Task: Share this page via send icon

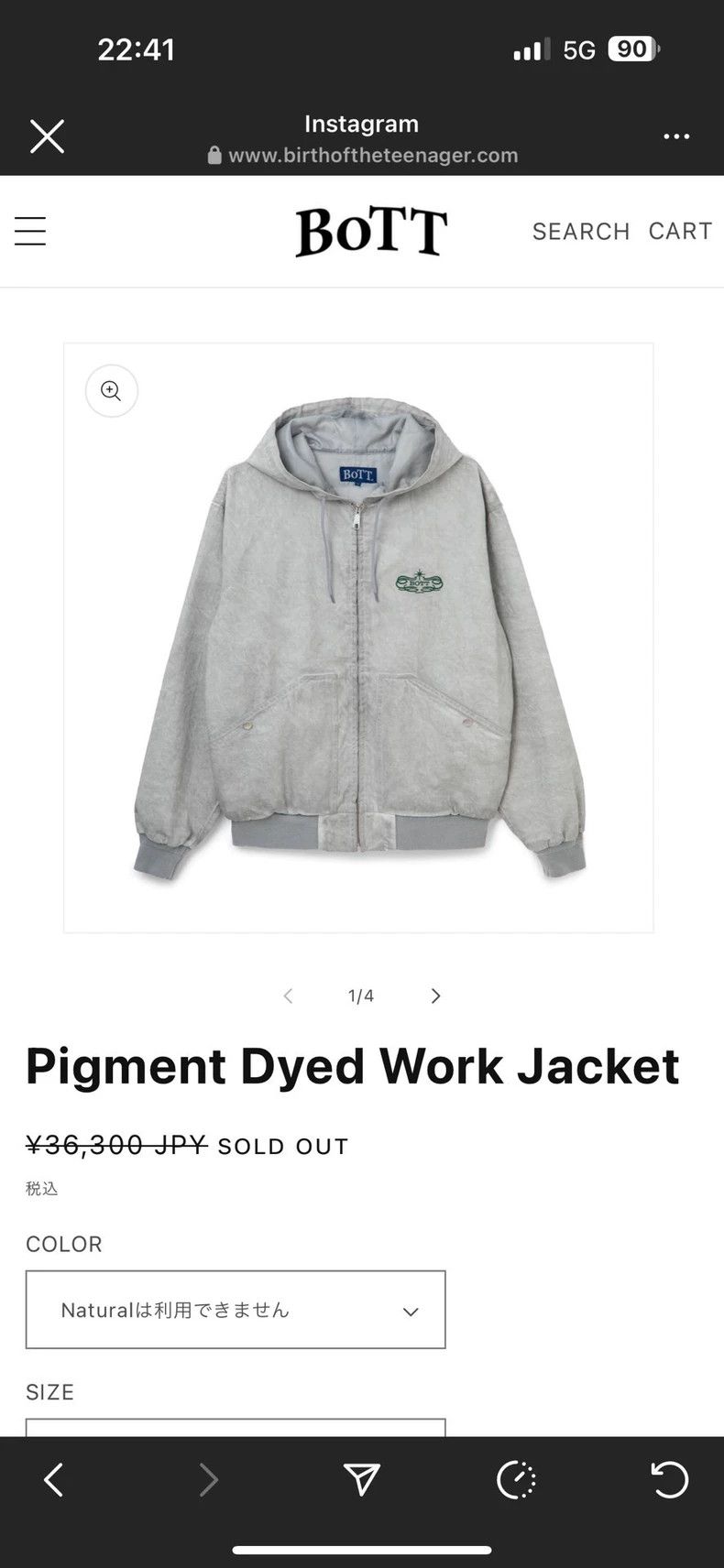Action: [x=362, y=1479]
